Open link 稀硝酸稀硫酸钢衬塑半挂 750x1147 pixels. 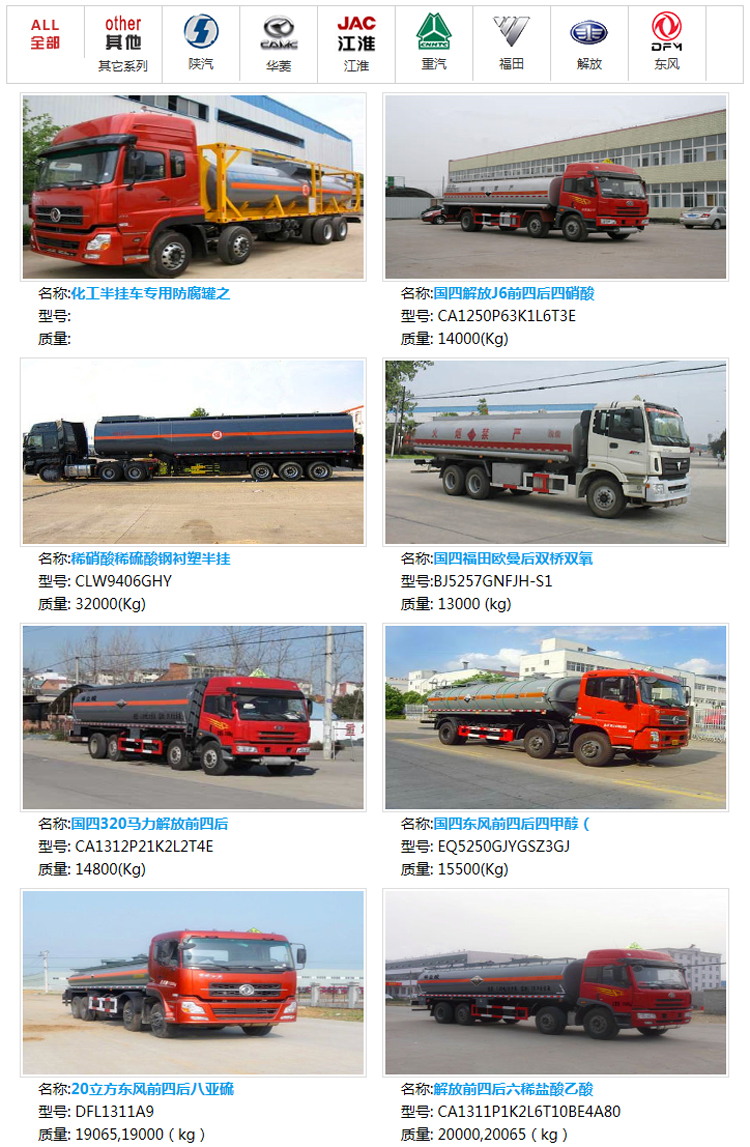click(150, 558)
